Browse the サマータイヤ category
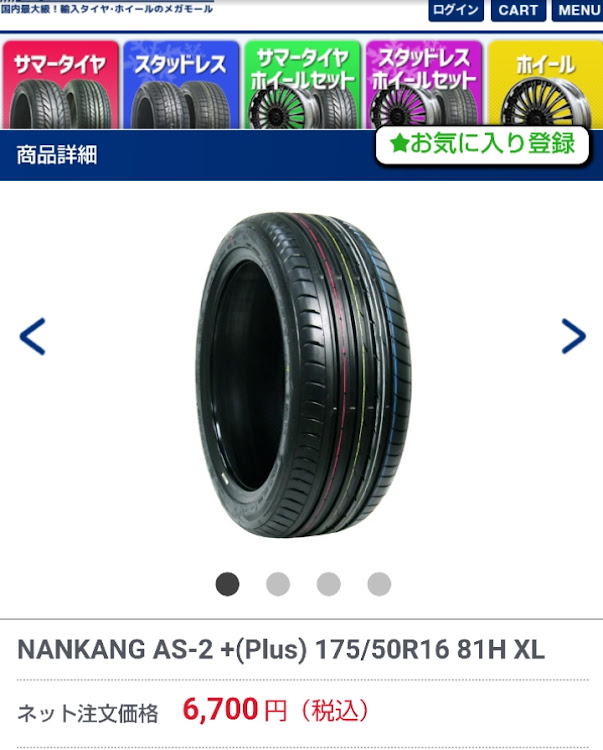603x750 pixels. 60,85
